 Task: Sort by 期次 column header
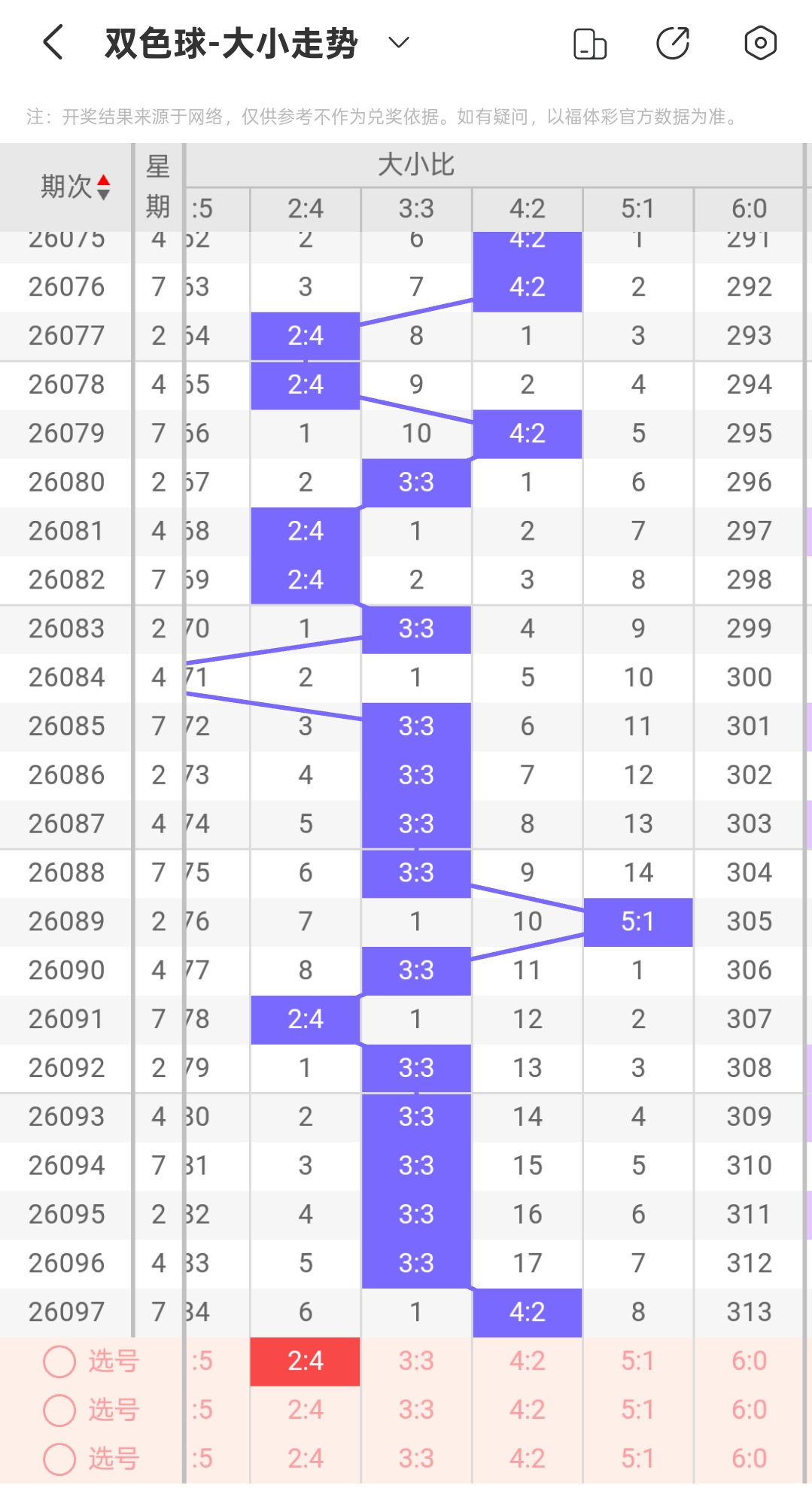[75, 187]
